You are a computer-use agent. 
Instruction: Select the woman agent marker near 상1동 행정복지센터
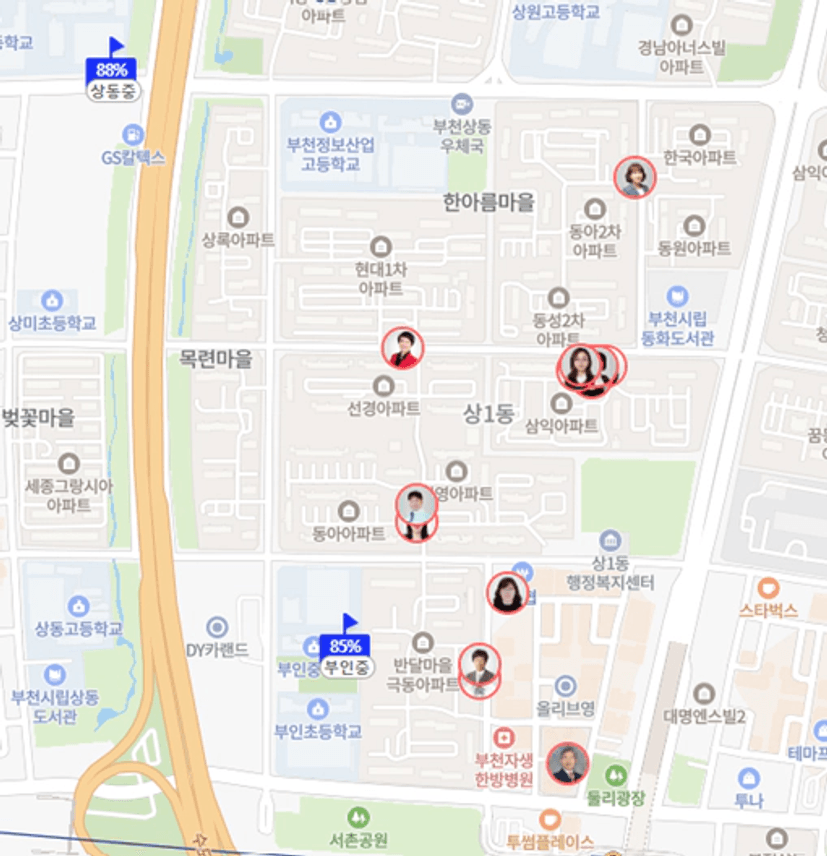(x=508, y=592)
